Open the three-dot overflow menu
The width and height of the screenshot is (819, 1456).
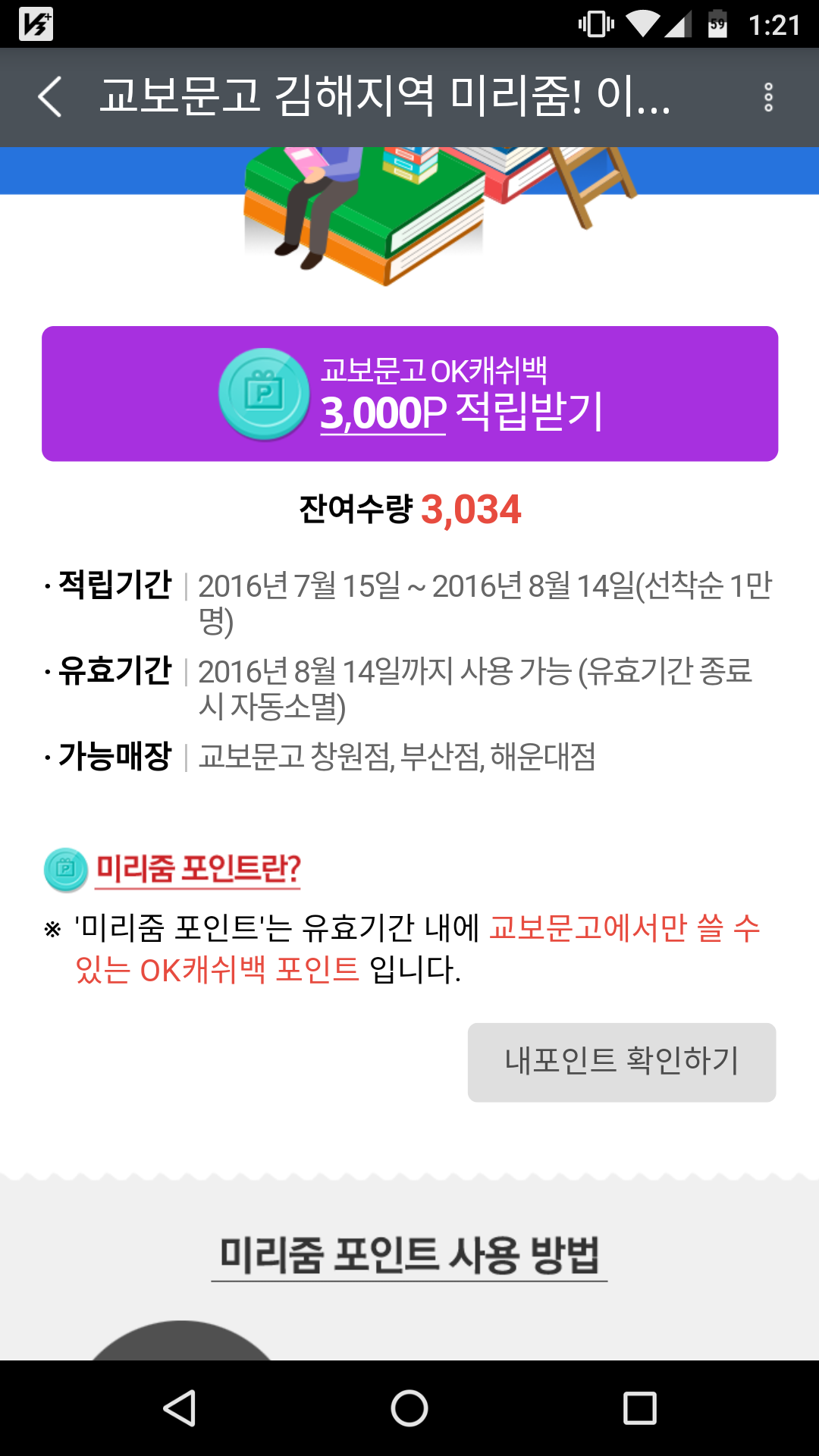click(x=768, y=98)
